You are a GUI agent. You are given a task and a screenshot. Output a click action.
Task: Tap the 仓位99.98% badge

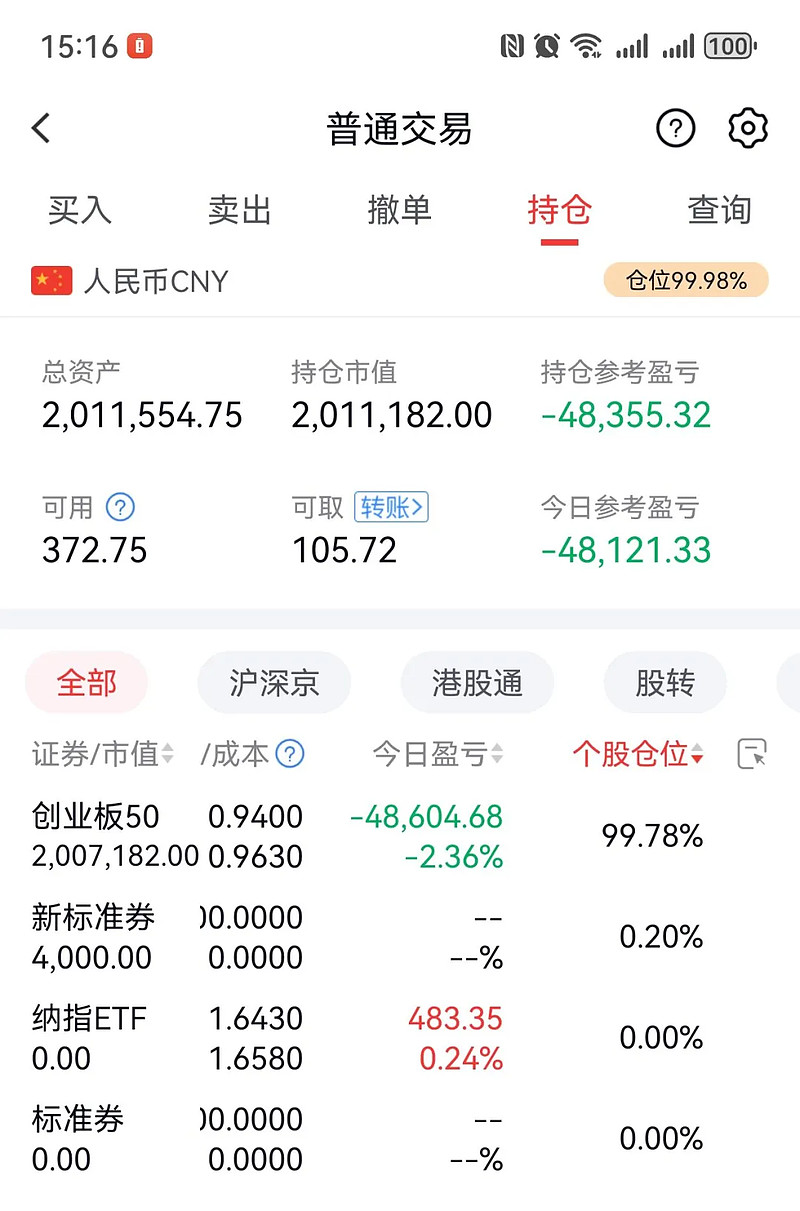click(x=686, y=280)
